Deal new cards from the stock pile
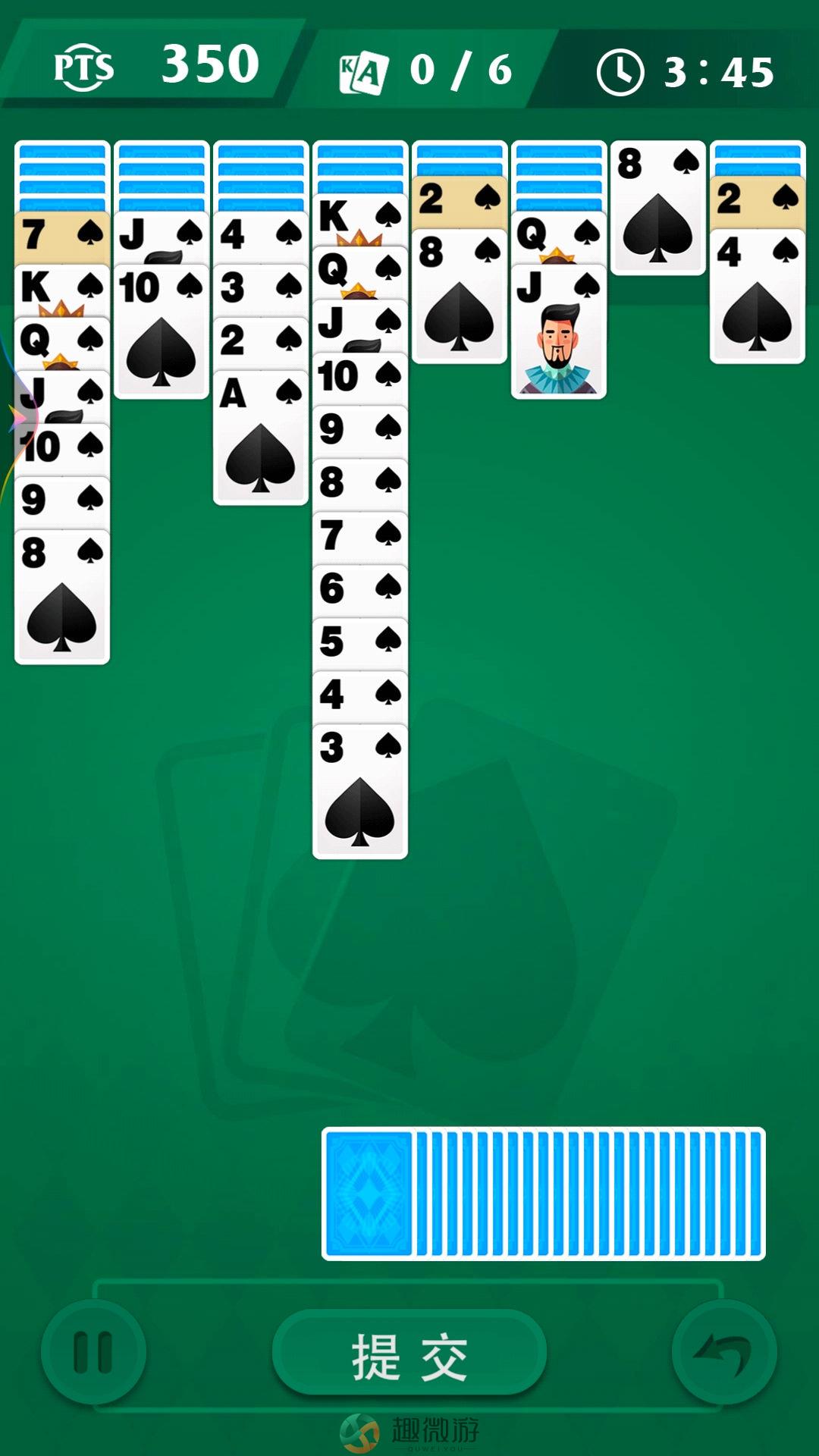 [543, 1194]
